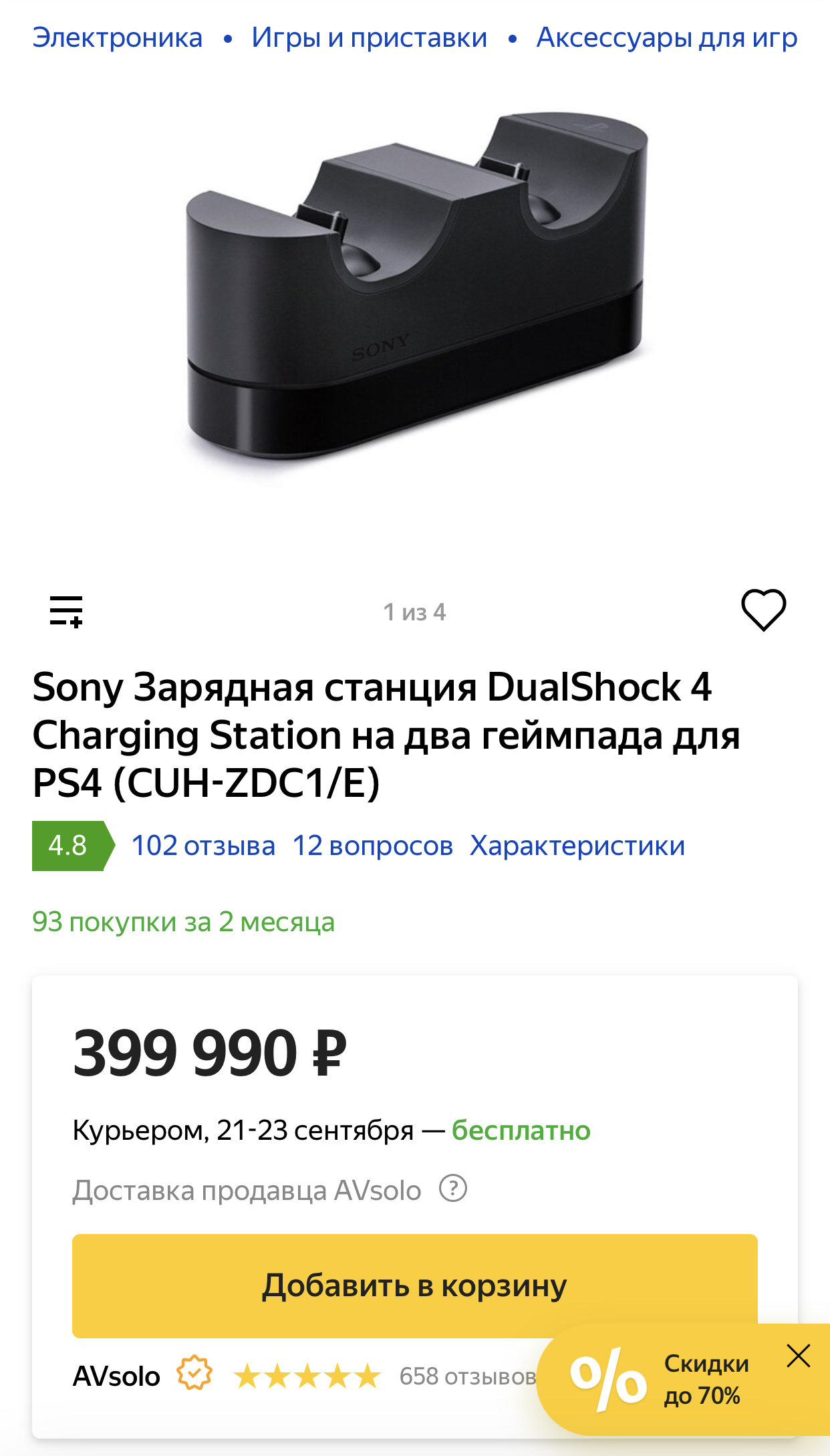This screenshot has width=830, height=1456.
Task: Open Аксессуары для игр breadcrumb
Action: click(666, 37)
